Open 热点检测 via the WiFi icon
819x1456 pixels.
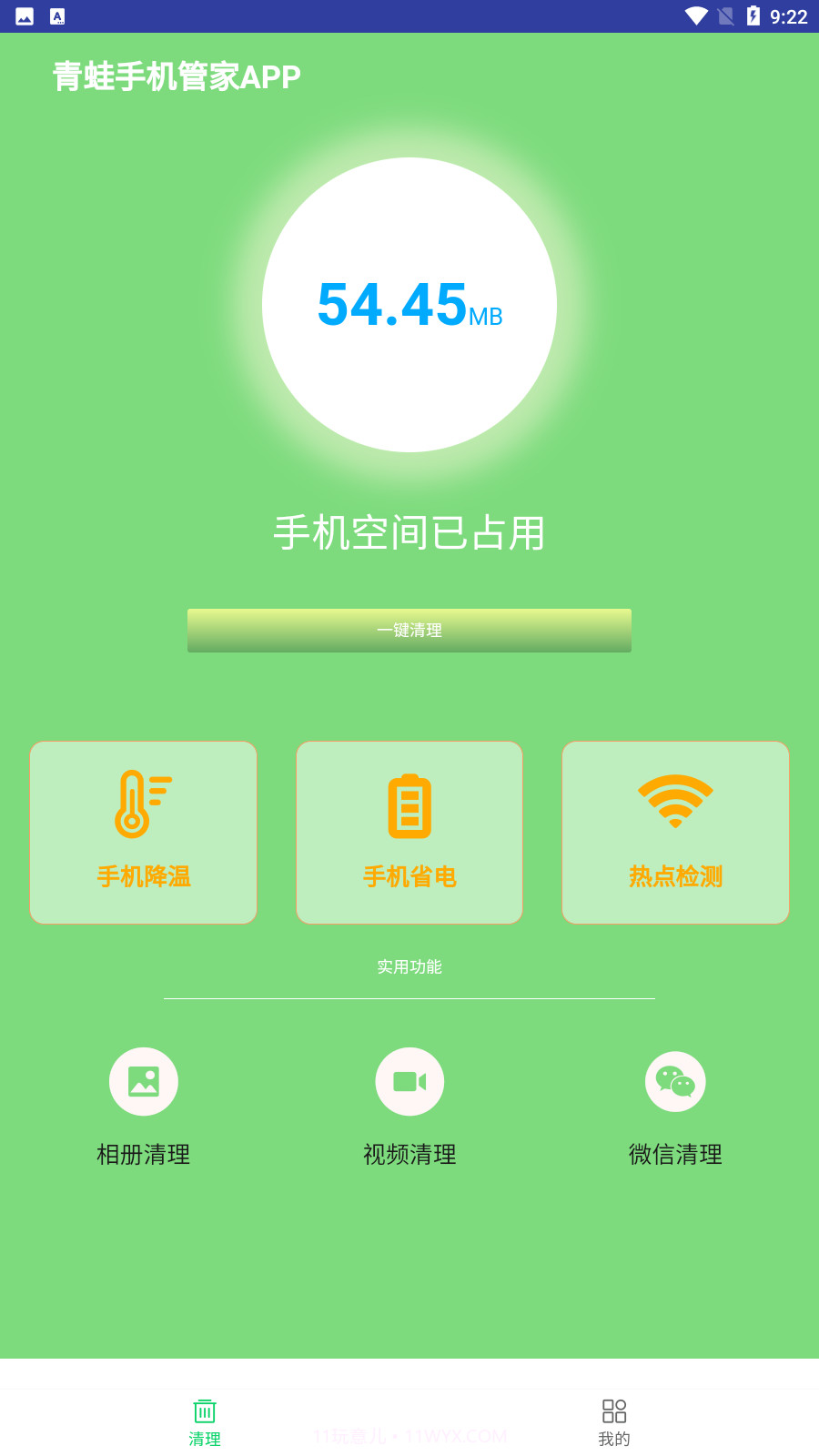[x=675, y=801]
